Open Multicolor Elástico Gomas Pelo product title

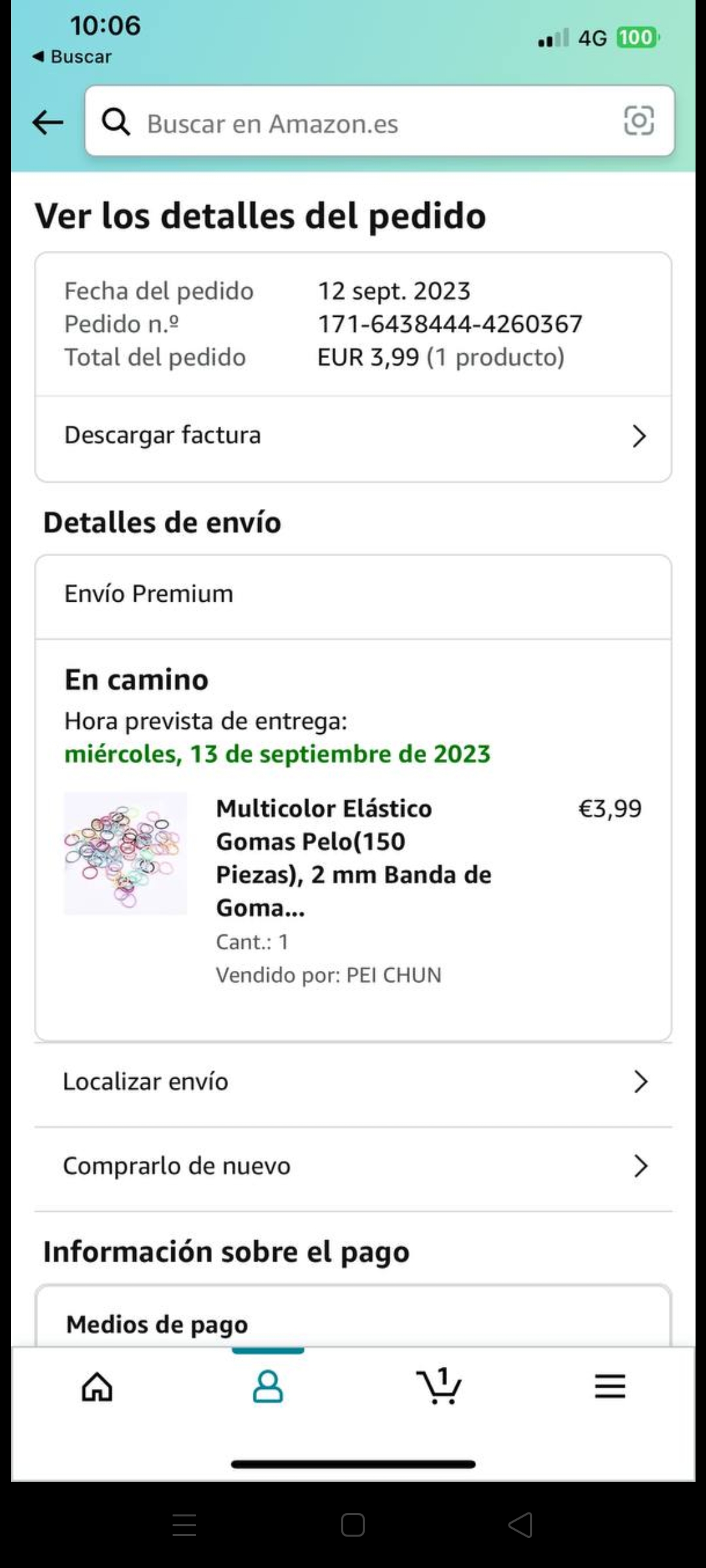point(353,857)
